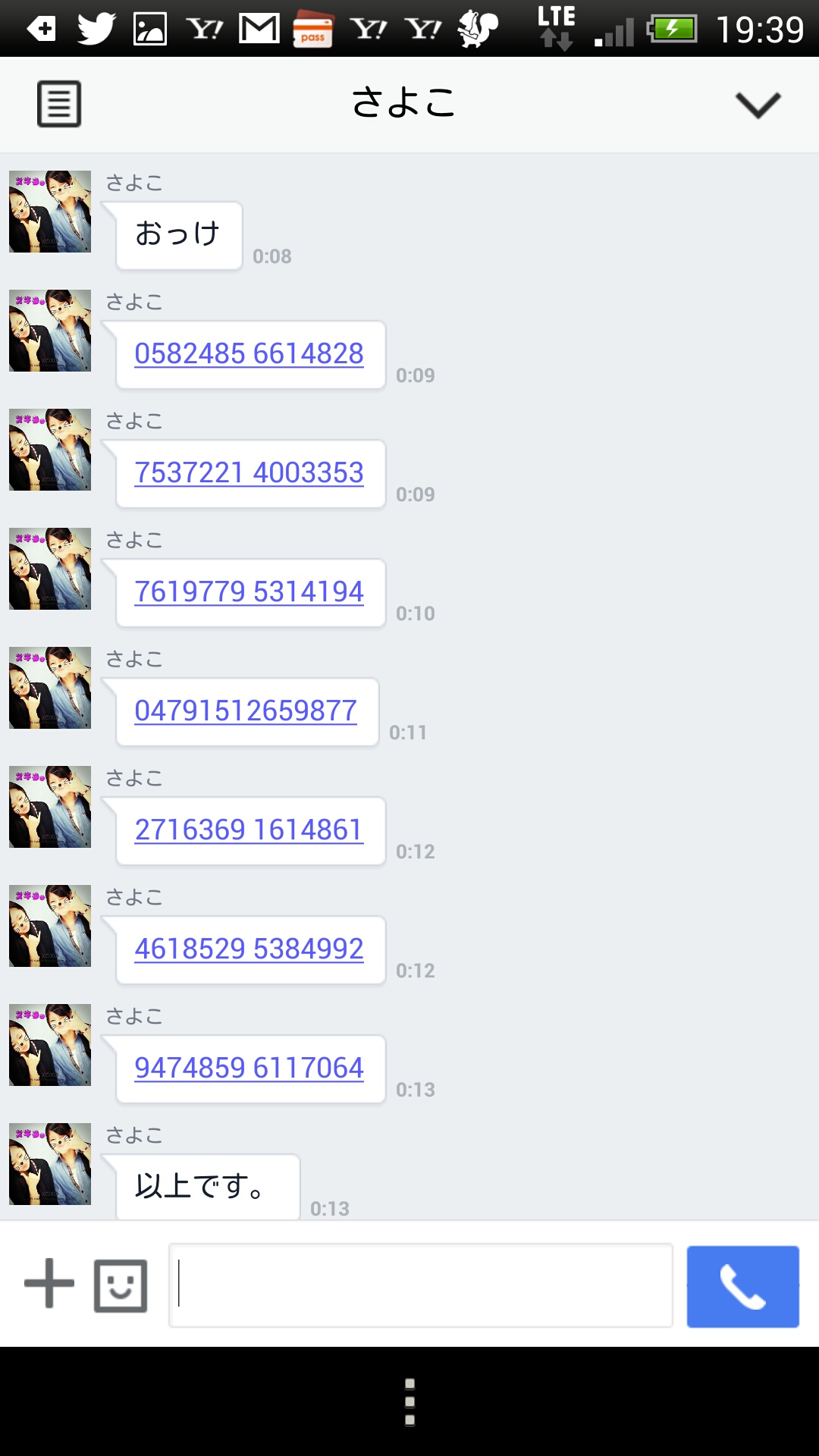The width and height of the screenshot is (819, 1456).
Task: Open the linked number 7537221 4003353
Action: coord(249,472)
